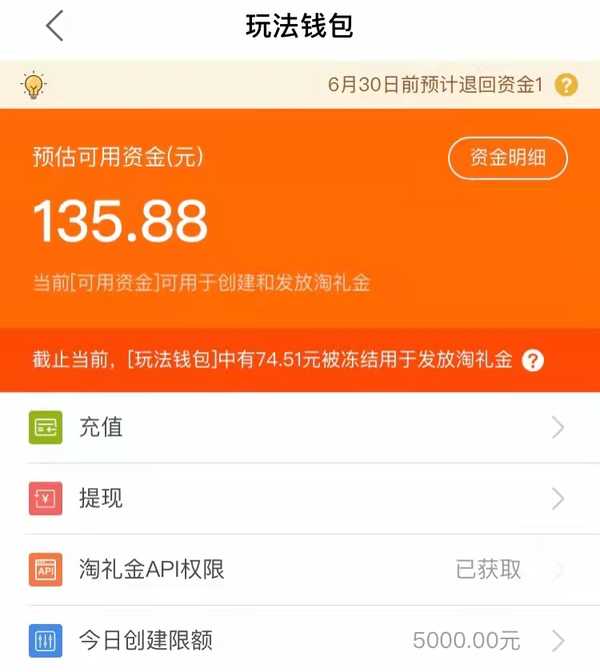
Task: Open the 提现 withdraw row
Action: click(x=300, y=498)
